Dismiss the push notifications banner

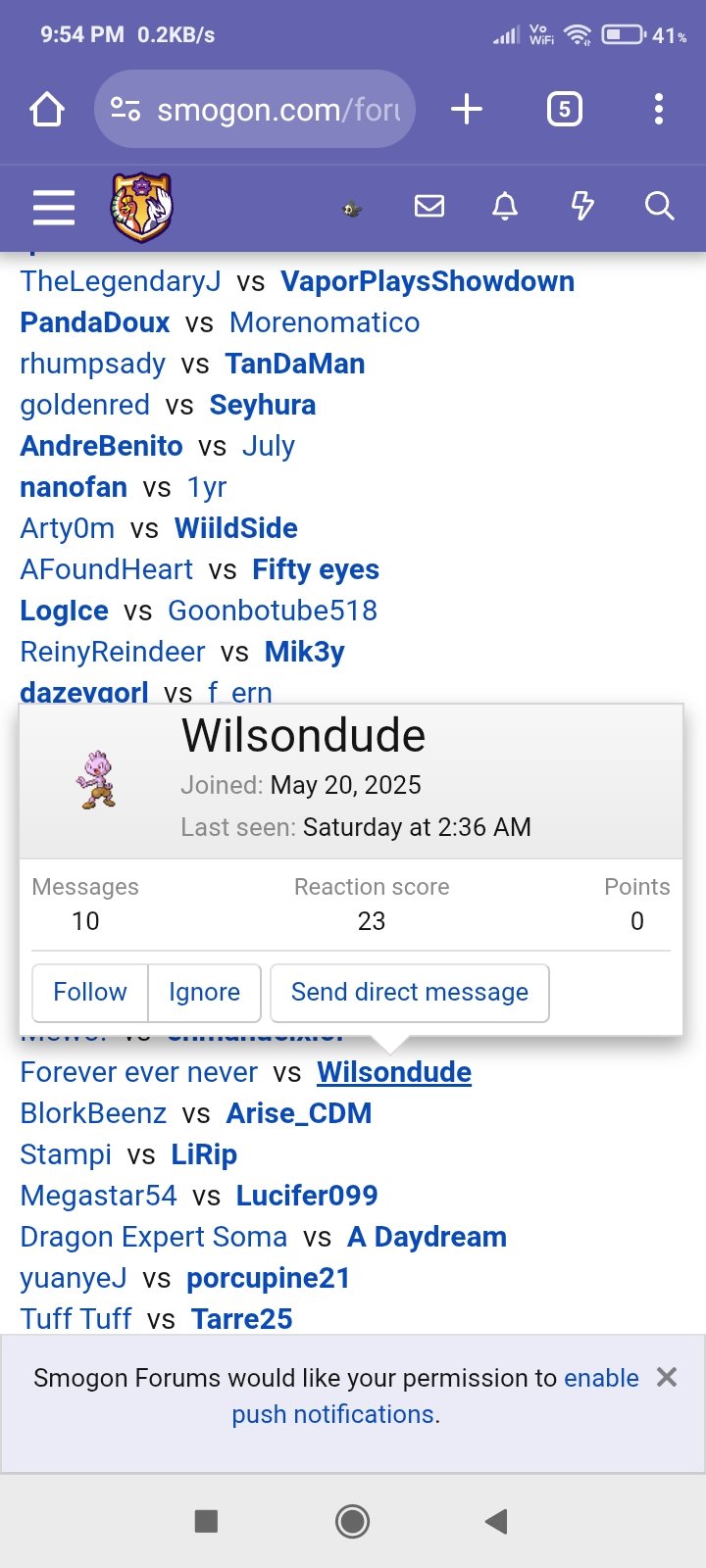click(667, 1377)
